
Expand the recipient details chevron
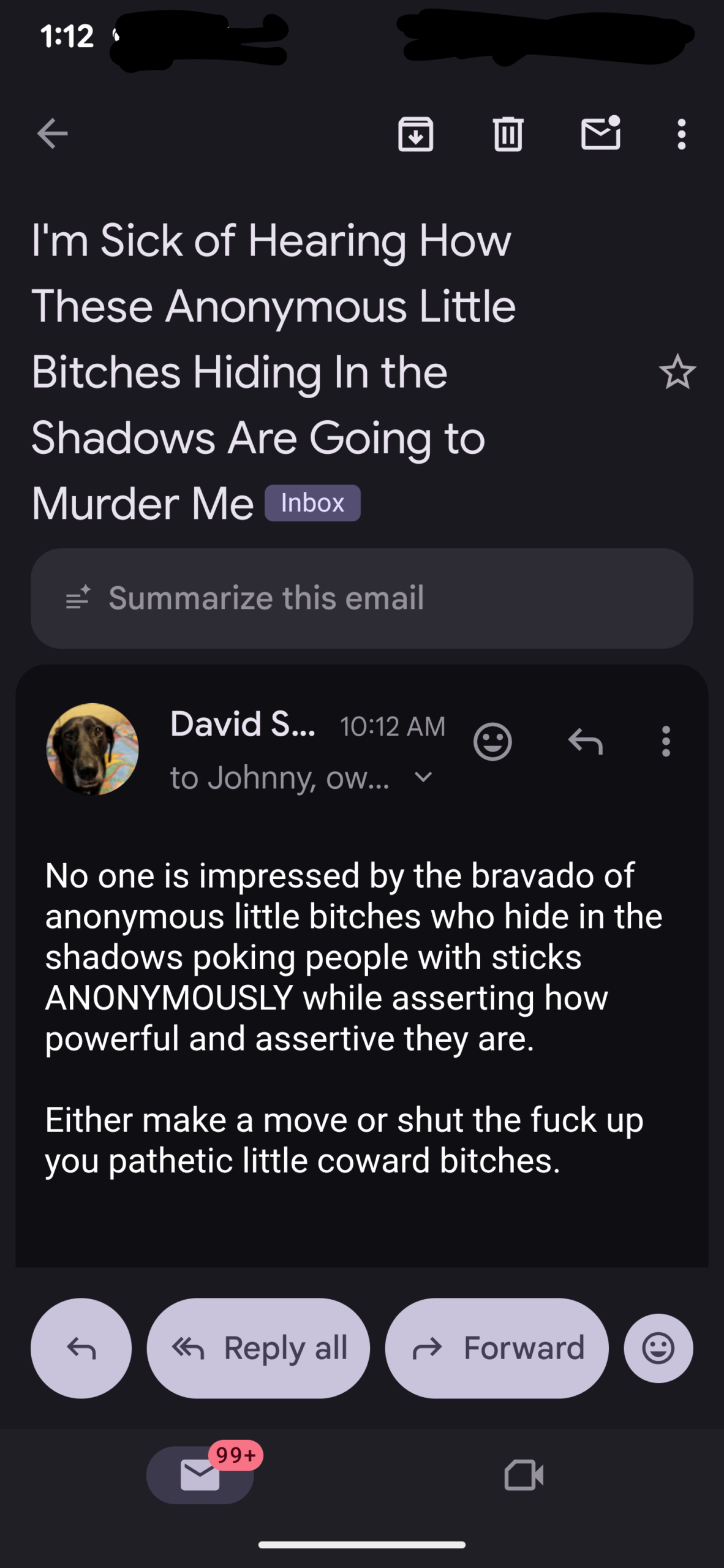point(423,777)
